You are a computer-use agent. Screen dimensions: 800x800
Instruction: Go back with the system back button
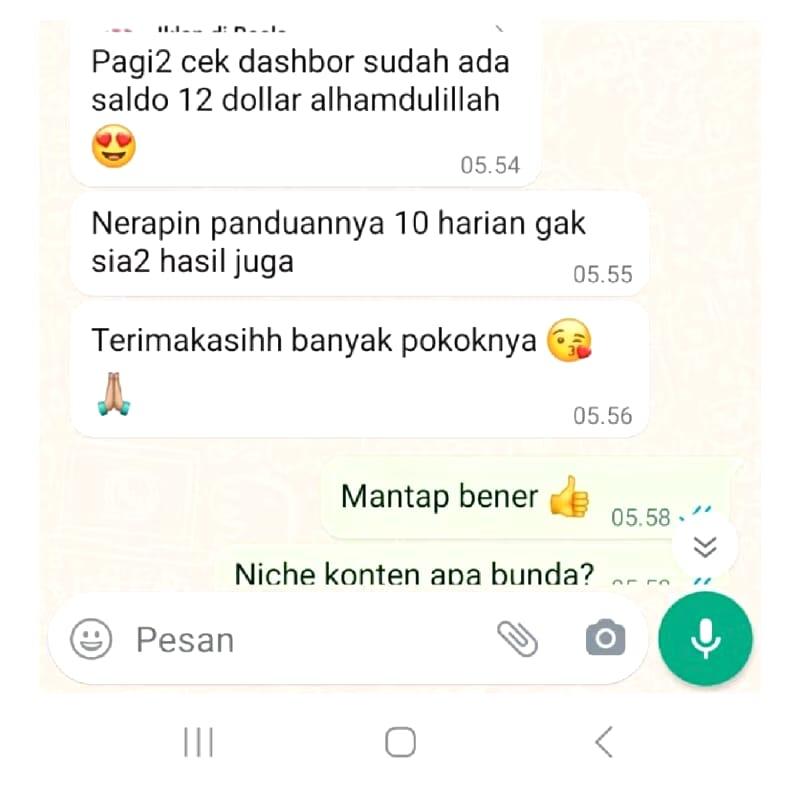click(x=603, y=742)
